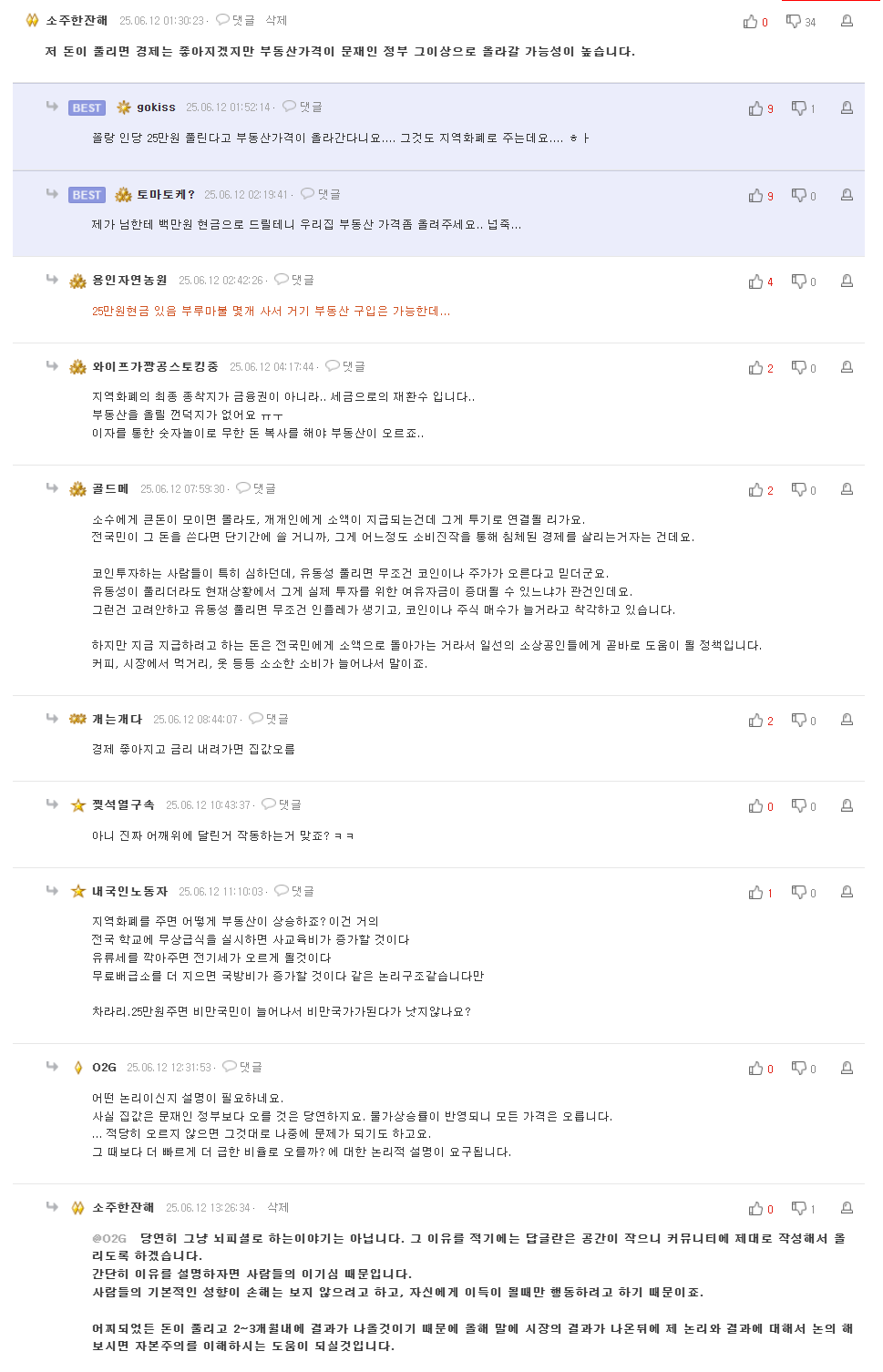This screenshot has height=1372, width=883.
Task: Delete the top comment by 소주한잔해
Action: 276,20
